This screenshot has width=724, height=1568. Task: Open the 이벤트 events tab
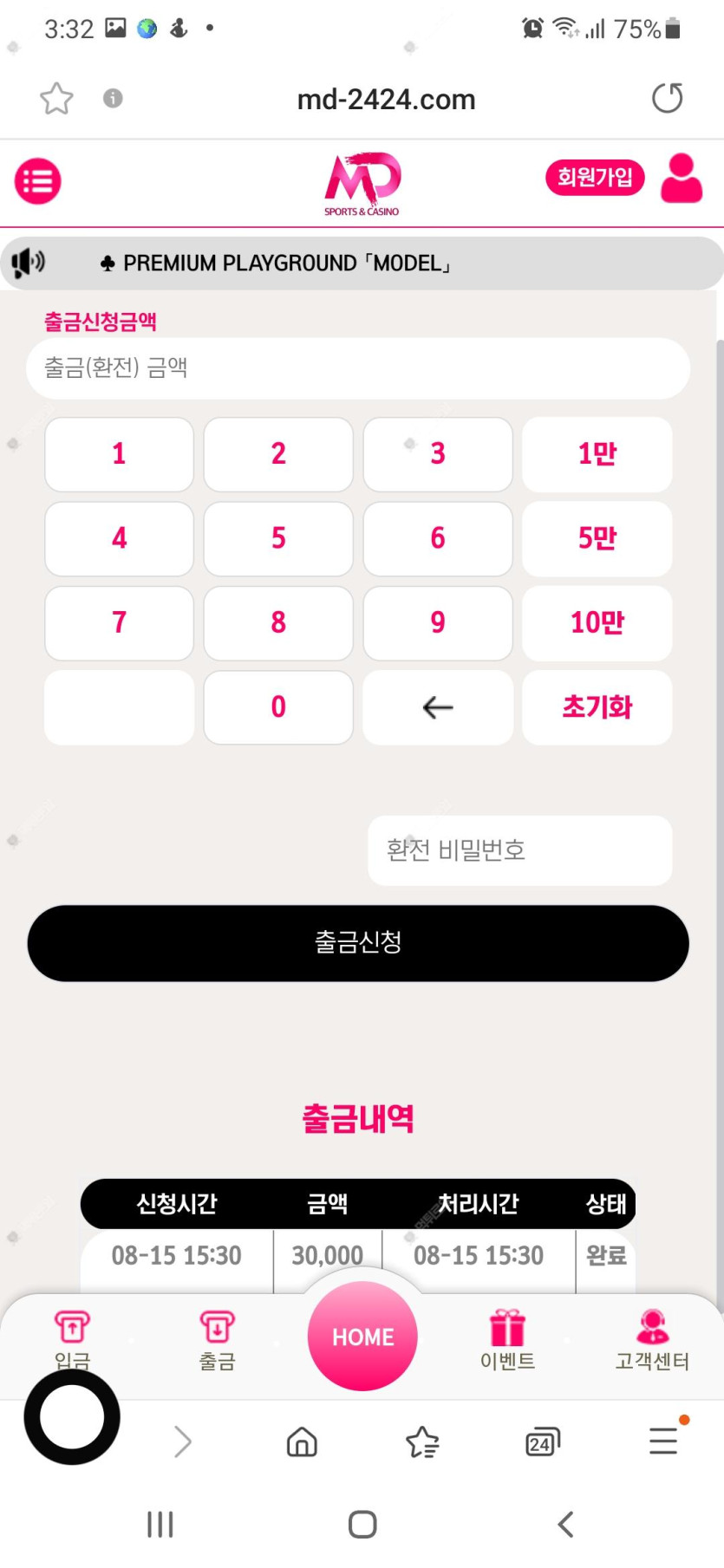[508, 1339]
